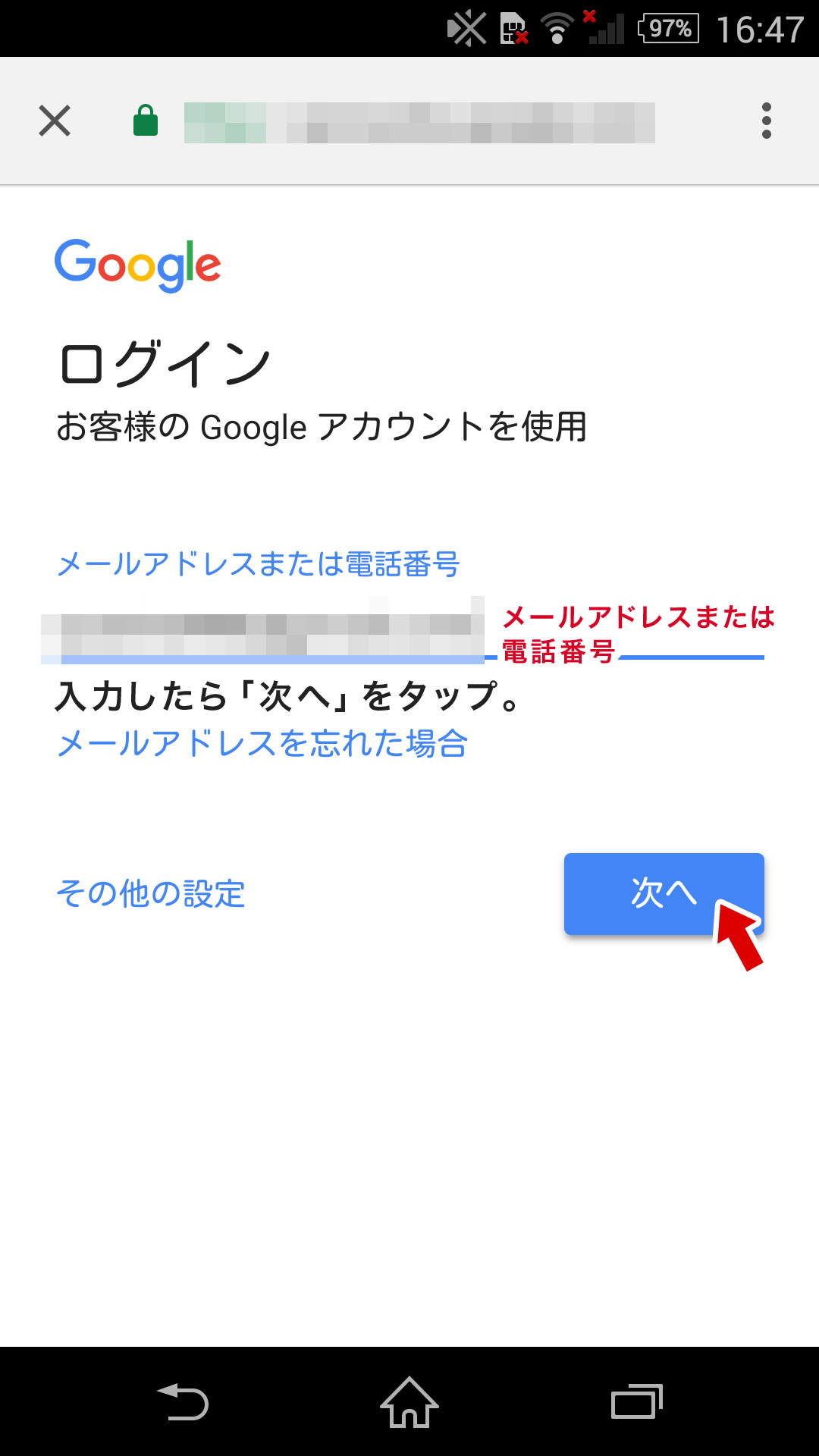Close the browser tab with the X

[55, 121]
